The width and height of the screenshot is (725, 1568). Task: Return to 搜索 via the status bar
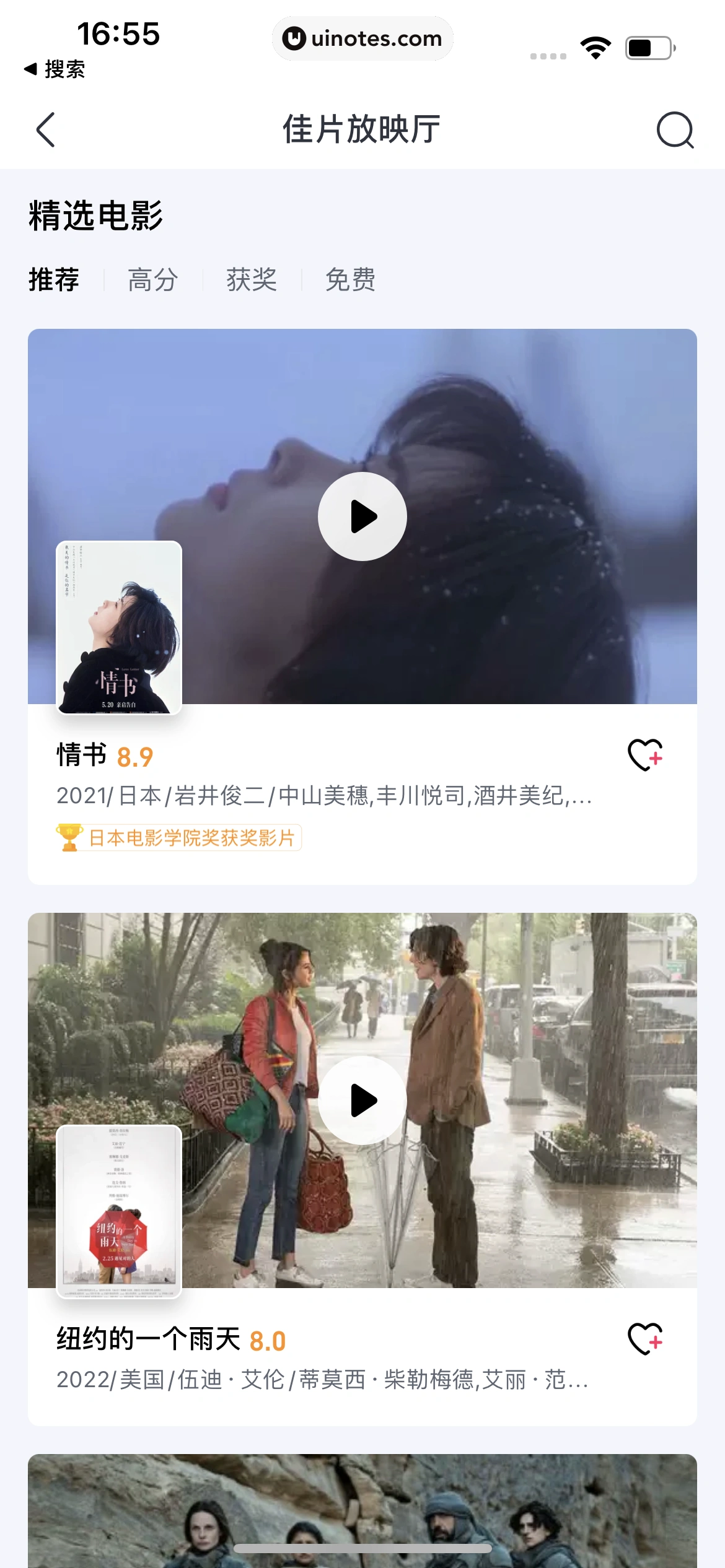click(x=55, y=69)
